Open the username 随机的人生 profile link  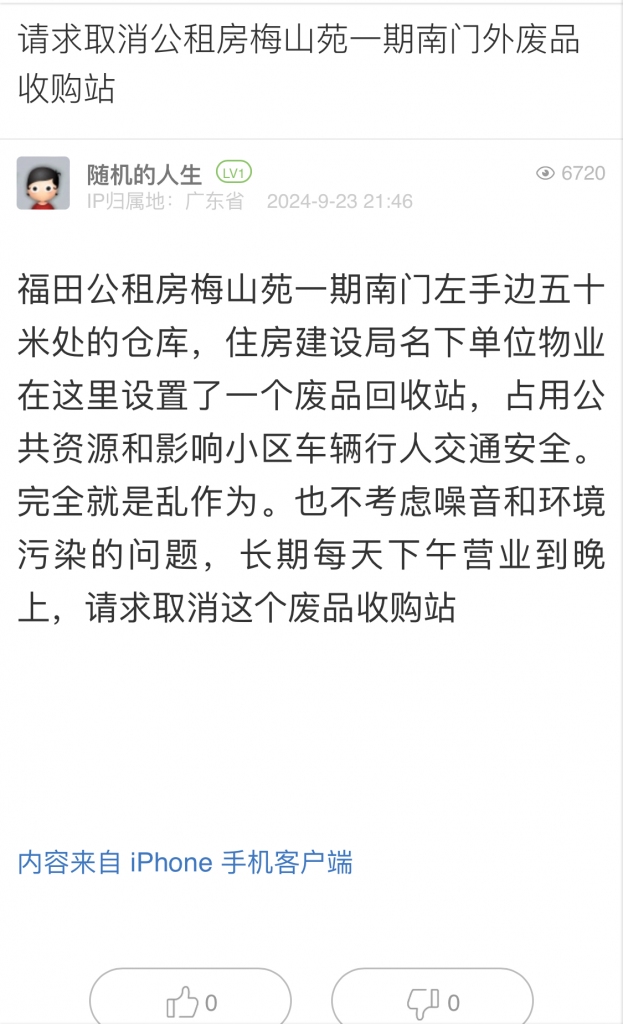(x=144, y=174)
